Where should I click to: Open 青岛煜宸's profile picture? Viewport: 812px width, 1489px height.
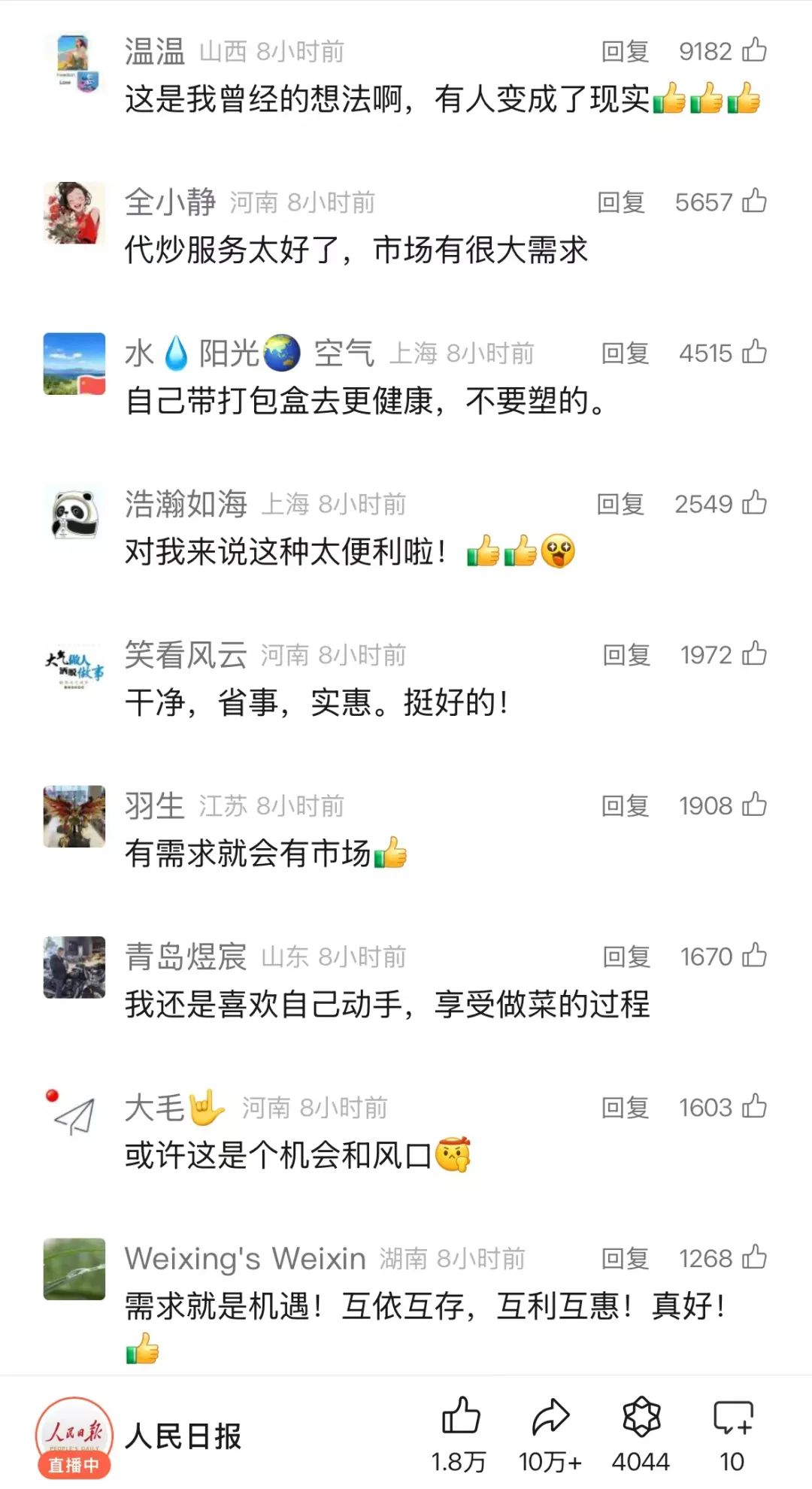[x=74, y=967]
